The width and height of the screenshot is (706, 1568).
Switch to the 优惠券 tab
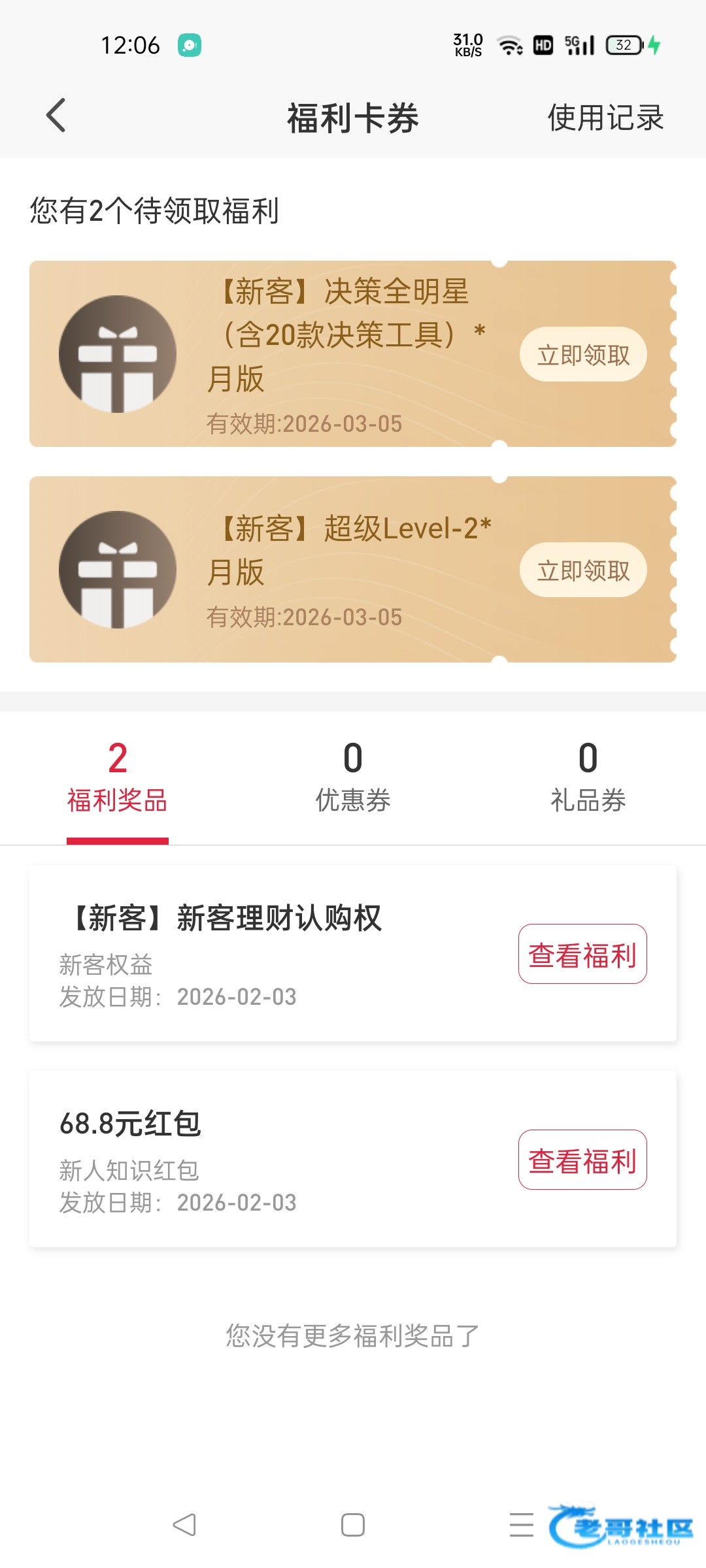[x=353, y=777]
